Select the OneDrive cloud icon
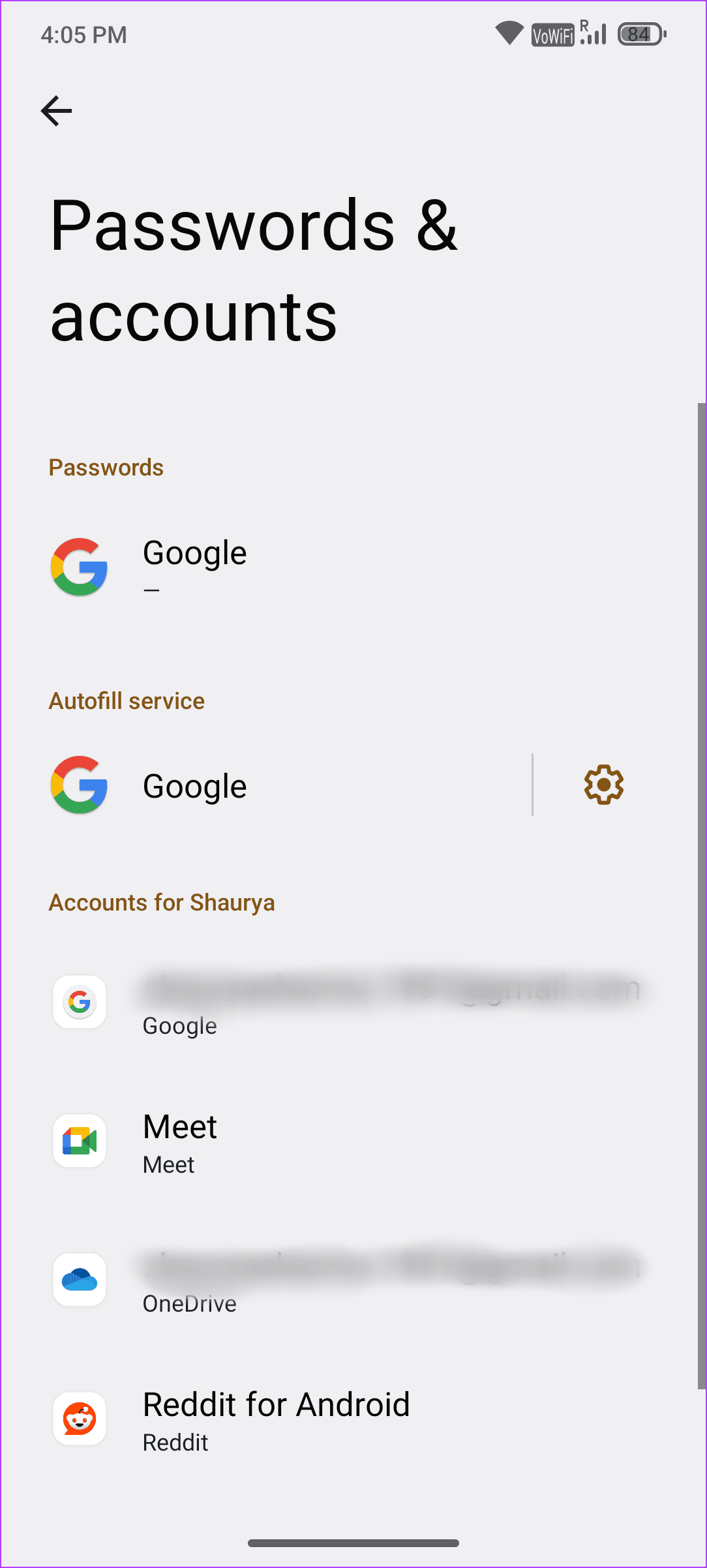This screenshot has height=1568, width=707. pyautogui.click(x=78, y=1280)
